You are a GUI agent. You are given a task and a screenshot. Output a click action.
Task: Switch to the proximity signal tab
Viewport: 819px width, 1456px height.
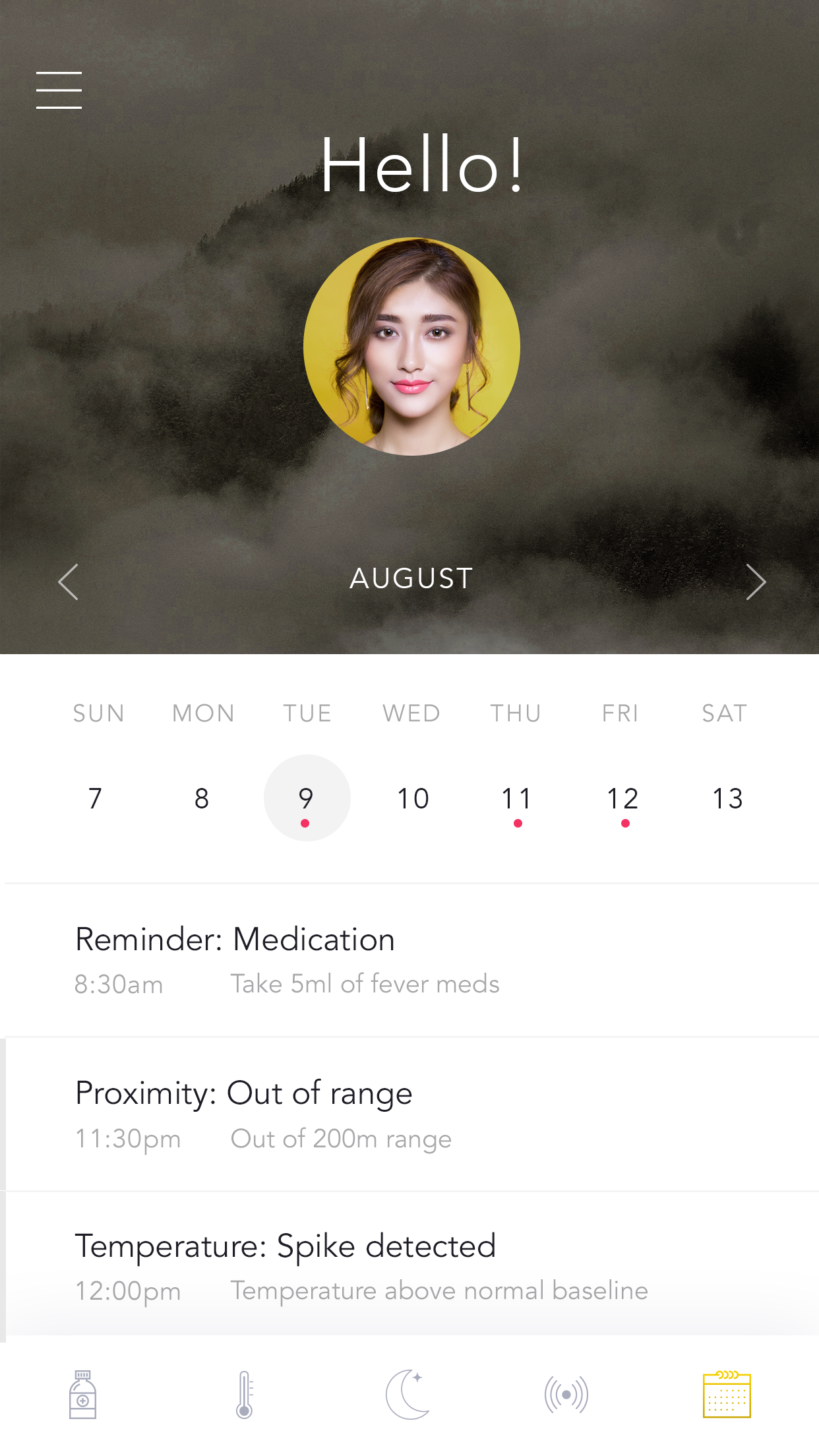566,1395
